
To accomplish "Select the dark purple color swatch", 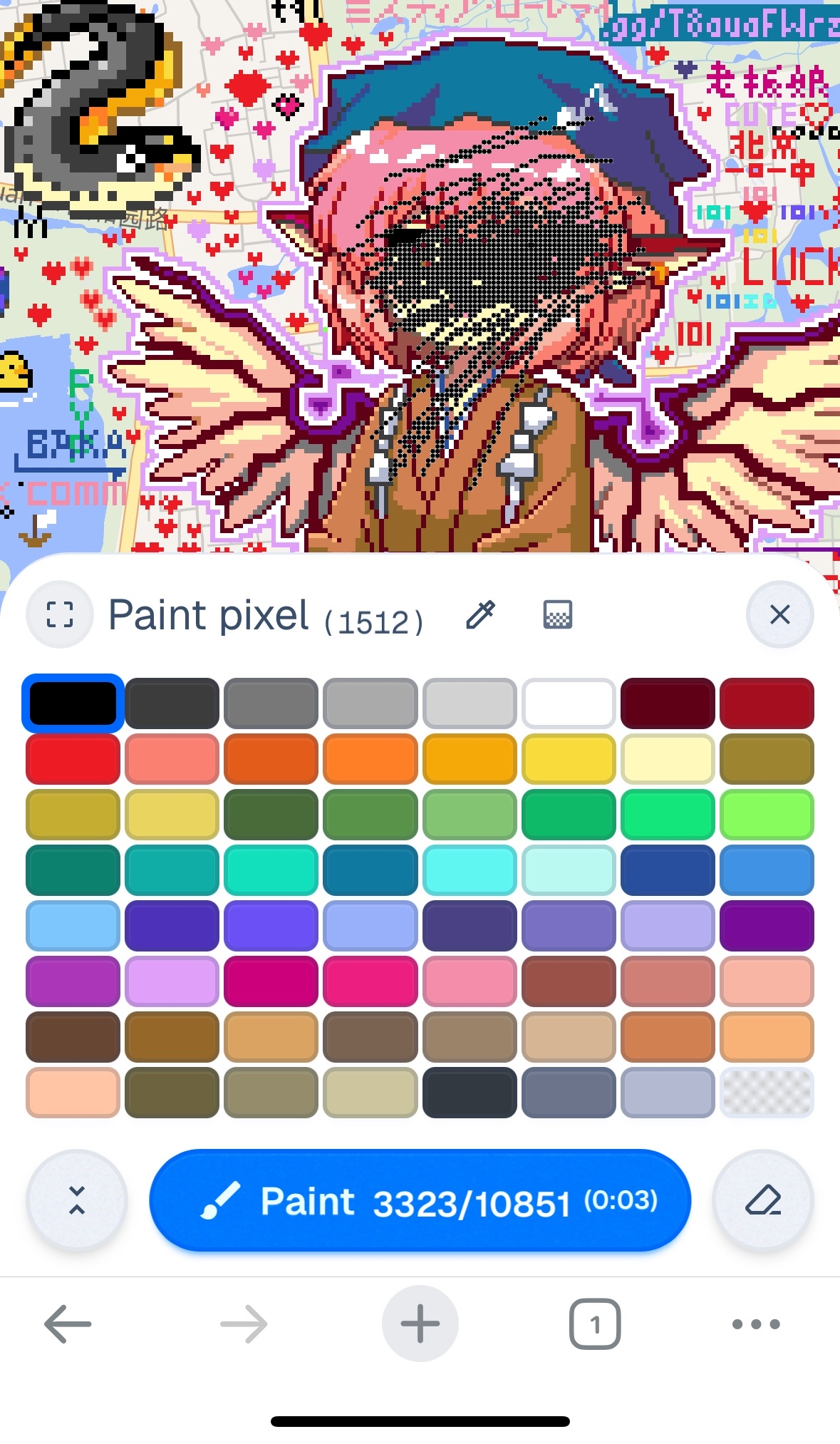I will pyautogui.click(x=767, y=926).
